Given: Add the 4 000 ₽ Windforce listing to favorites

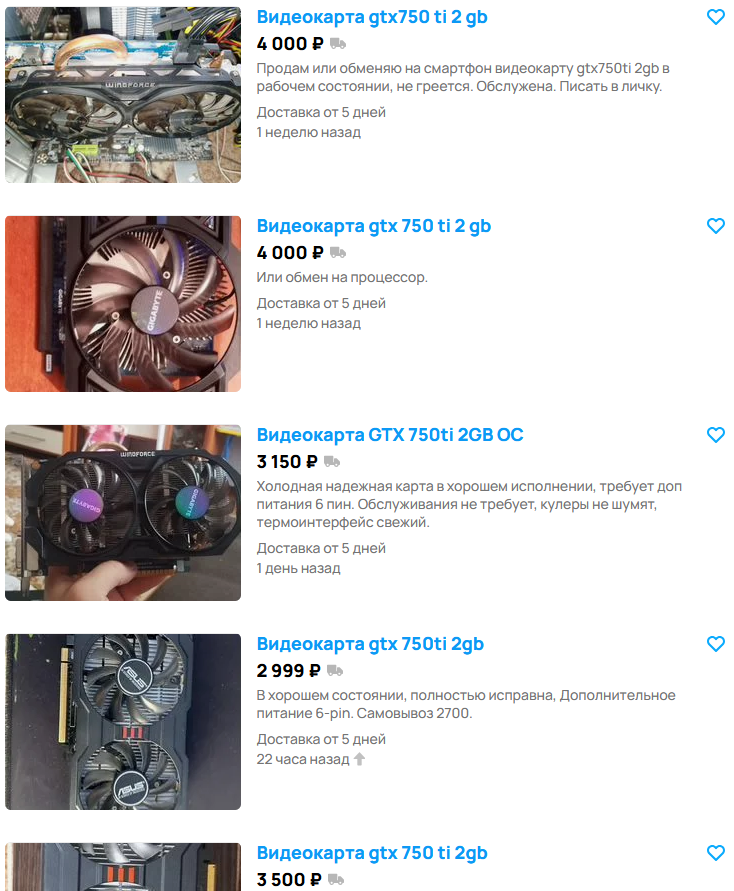Looking at the screenshot, I should pos(715,17).
